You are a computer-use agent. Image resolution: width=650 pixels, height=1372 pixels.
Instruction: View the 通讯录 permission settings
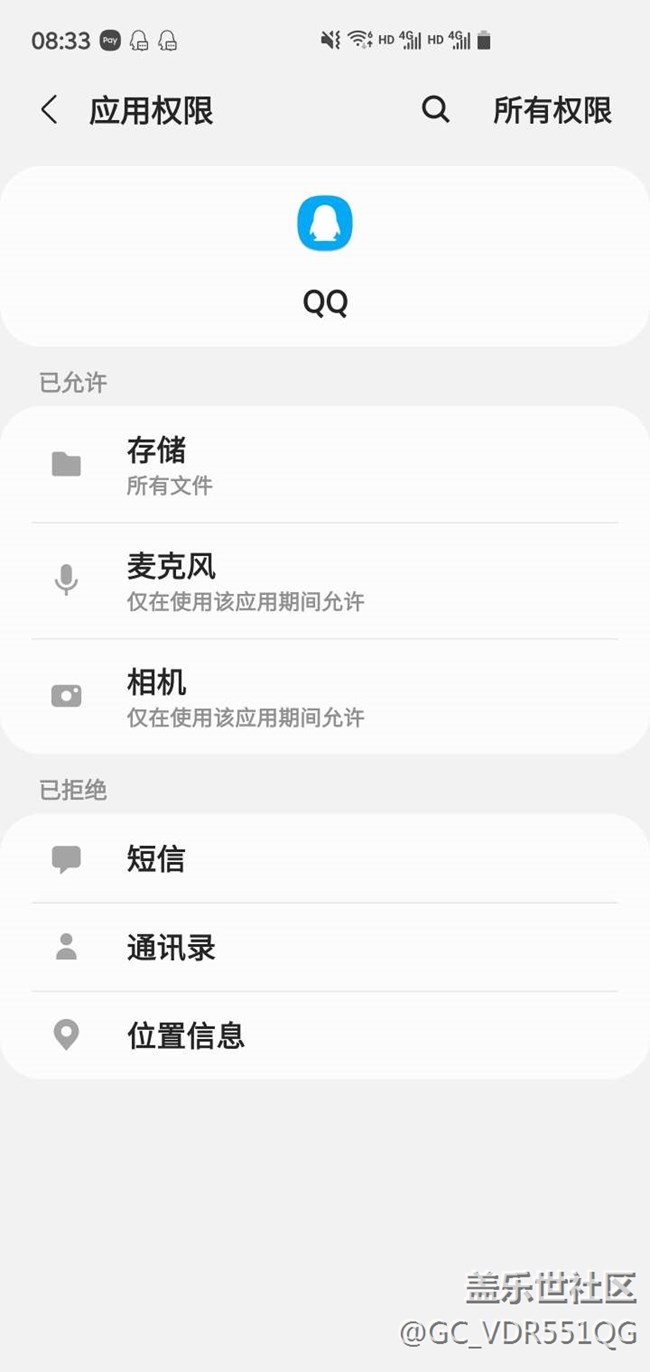click(324, 947)
